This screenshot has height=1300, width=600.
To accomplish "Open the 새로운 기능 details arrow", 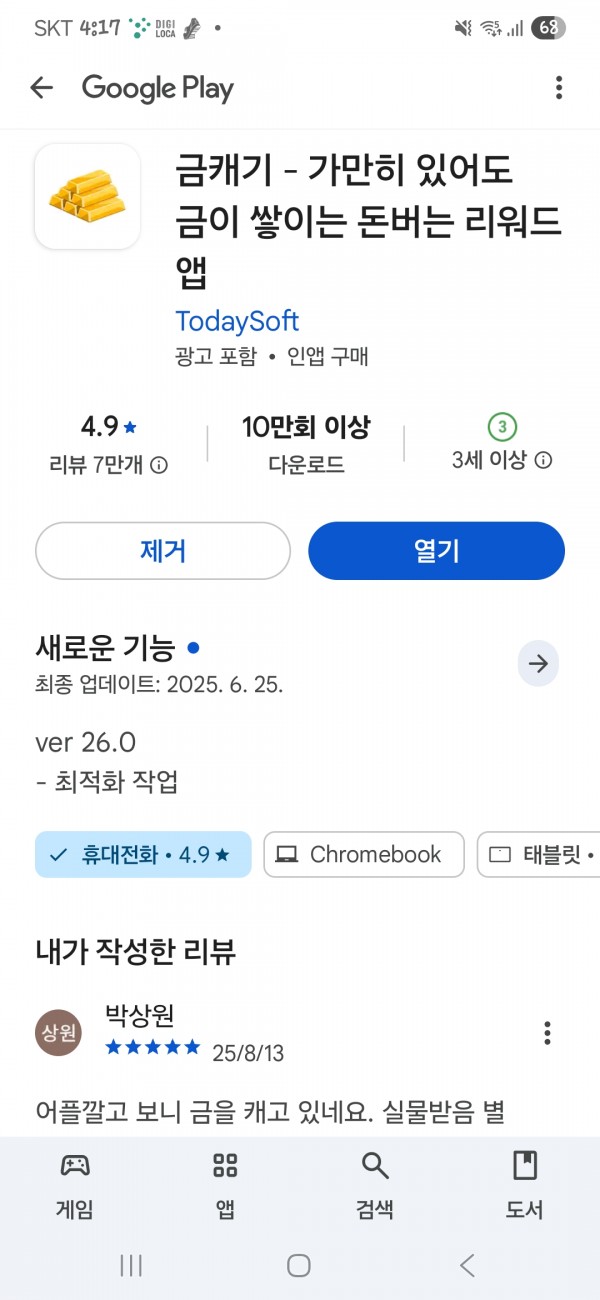I will point(539,664).
